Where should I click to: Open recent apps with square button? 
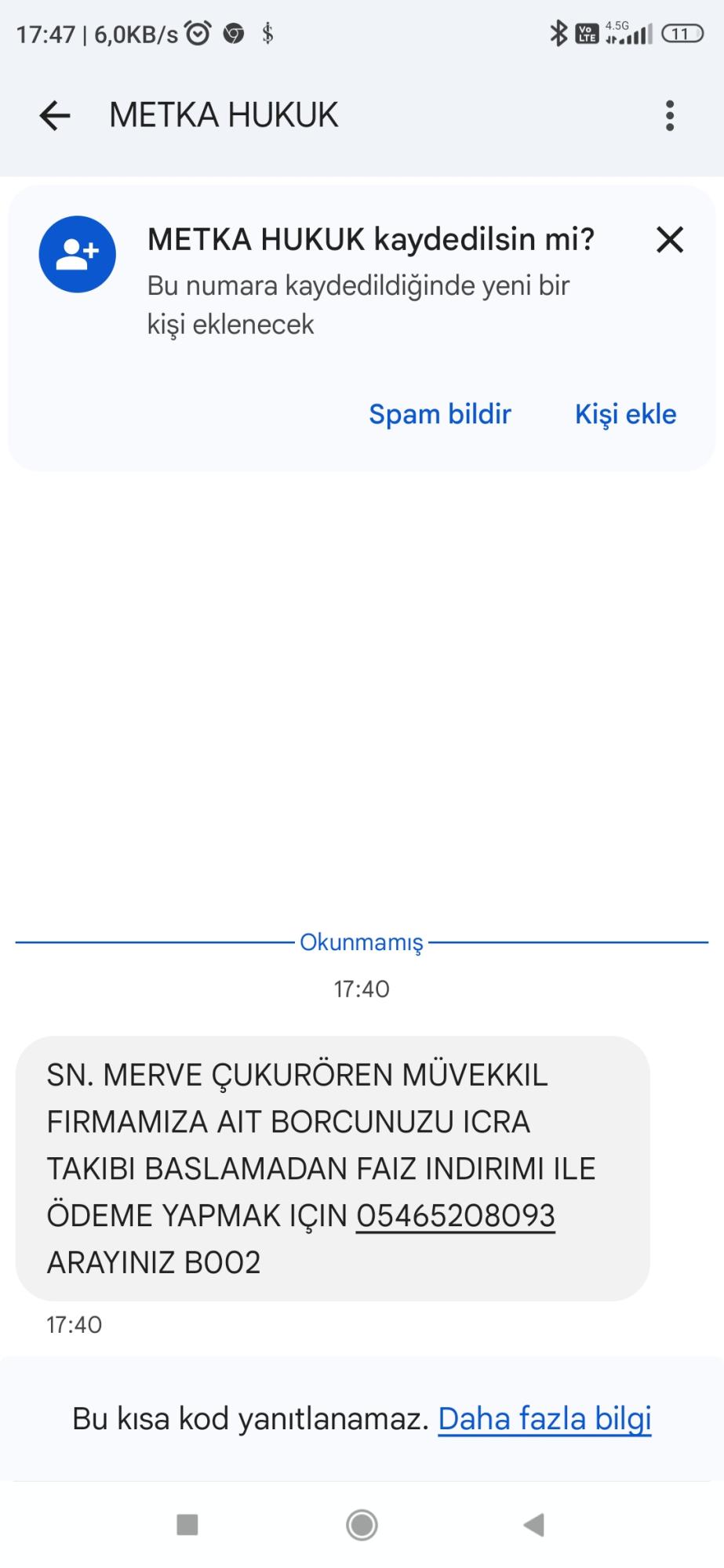[187, 1526]
